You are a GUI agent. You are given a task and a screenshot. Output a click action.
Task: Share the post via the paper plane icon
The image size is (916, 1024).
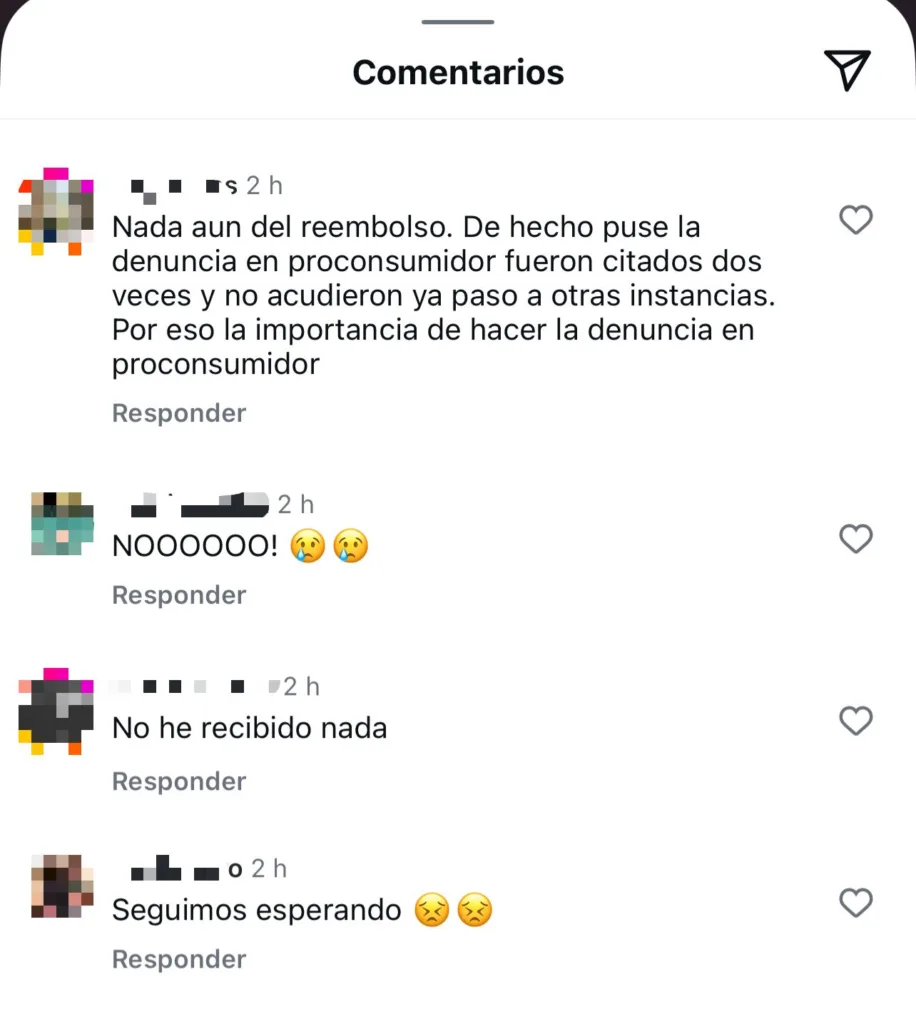[x=846, y=71]
